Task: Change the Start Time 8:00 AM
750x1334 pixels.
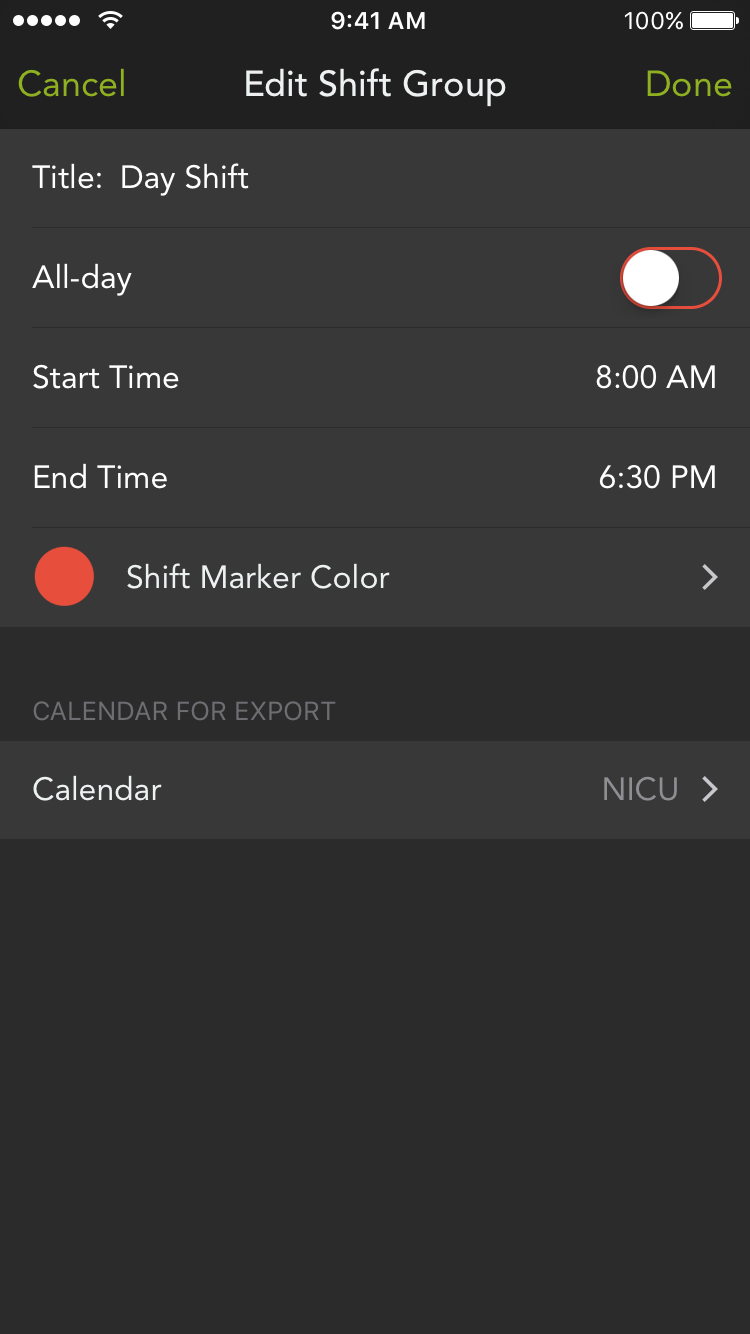Action: pos(375,378)
